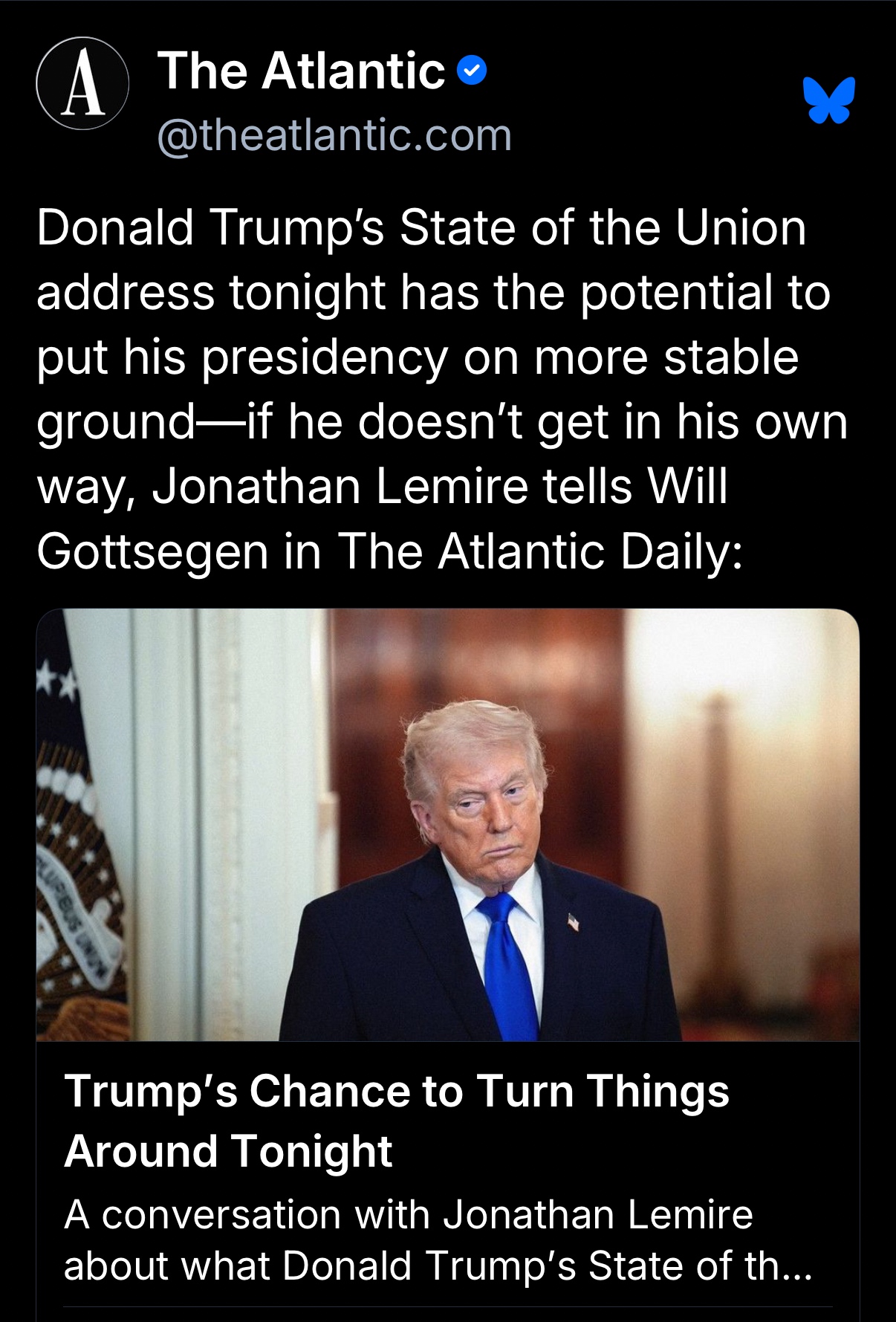Open the Bluesky butterfly logo

[x=828, y=100]
